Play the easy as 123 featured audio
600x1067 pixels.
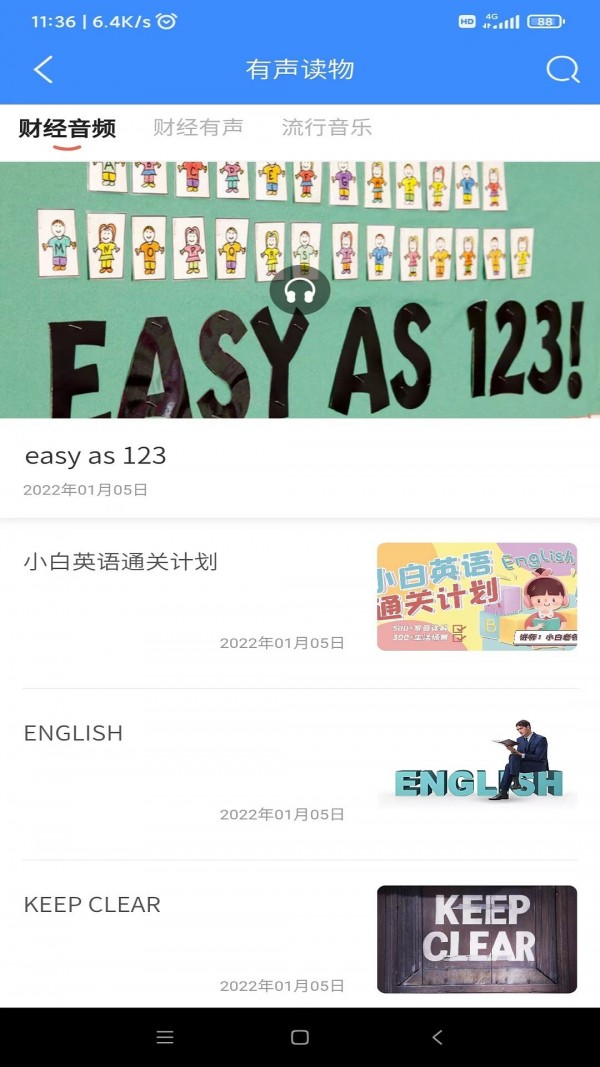click(300, 290)
